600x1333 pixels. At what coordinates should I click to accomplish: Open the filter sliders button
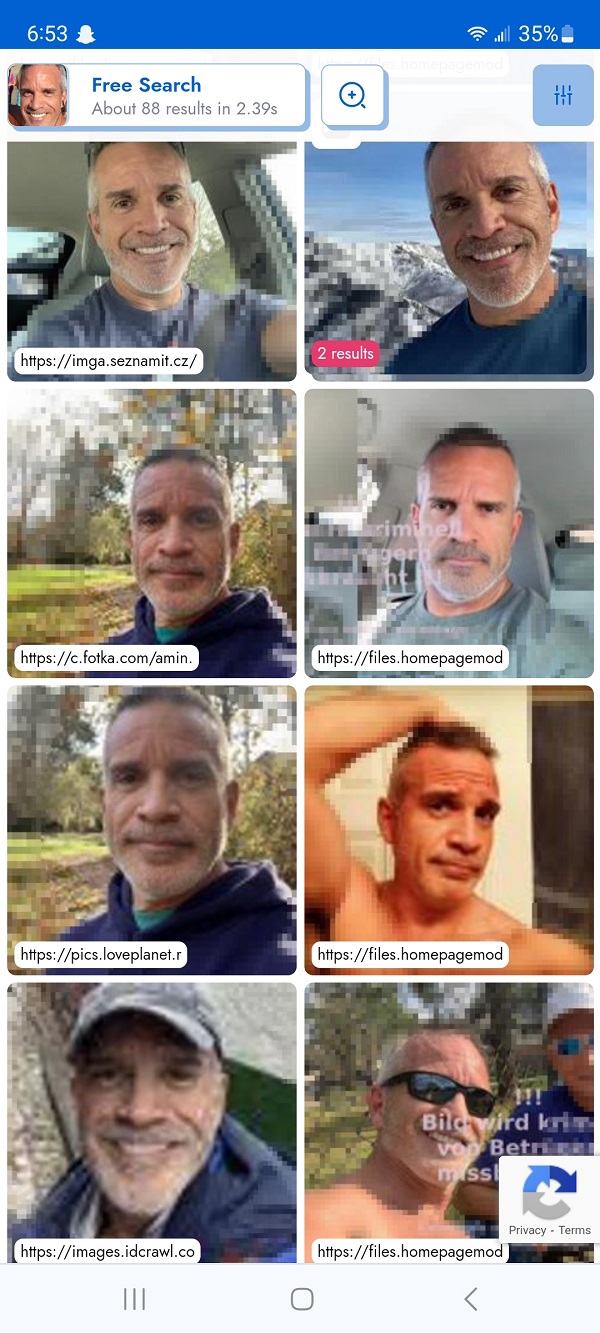(563, 95)
